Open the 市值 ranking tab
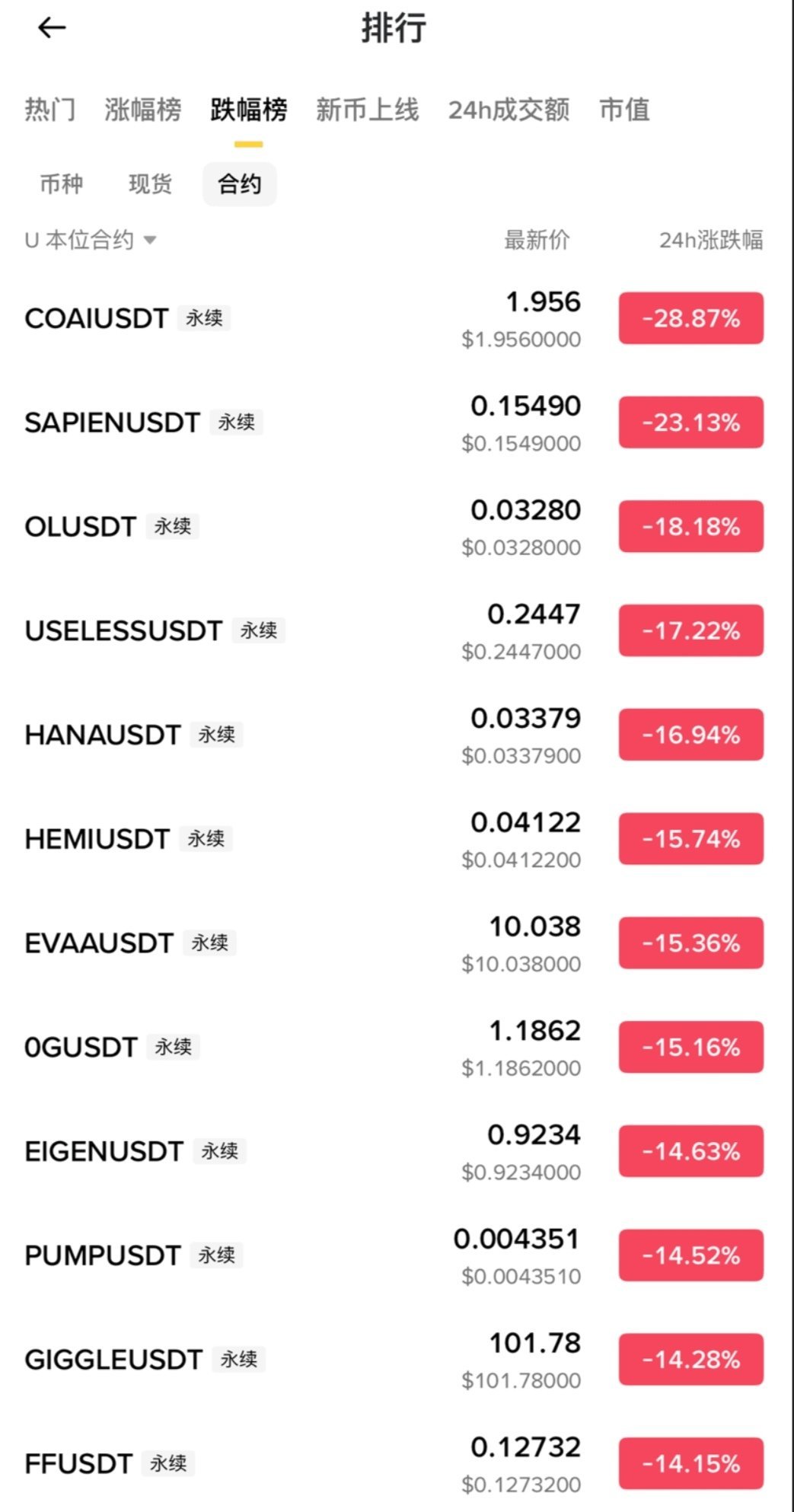 coord(625,110)
